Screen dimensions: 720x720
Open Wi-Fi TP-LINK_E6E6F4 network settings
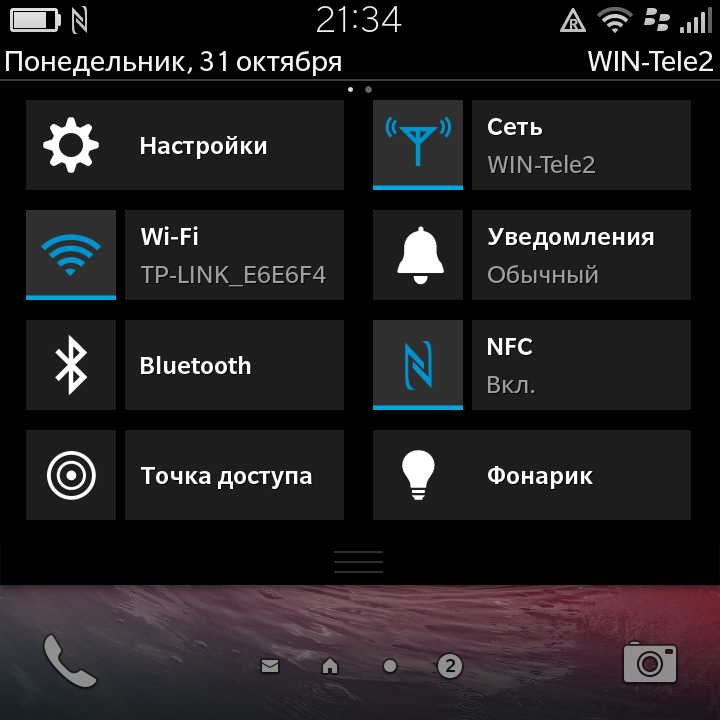click(x=233, y=255)
